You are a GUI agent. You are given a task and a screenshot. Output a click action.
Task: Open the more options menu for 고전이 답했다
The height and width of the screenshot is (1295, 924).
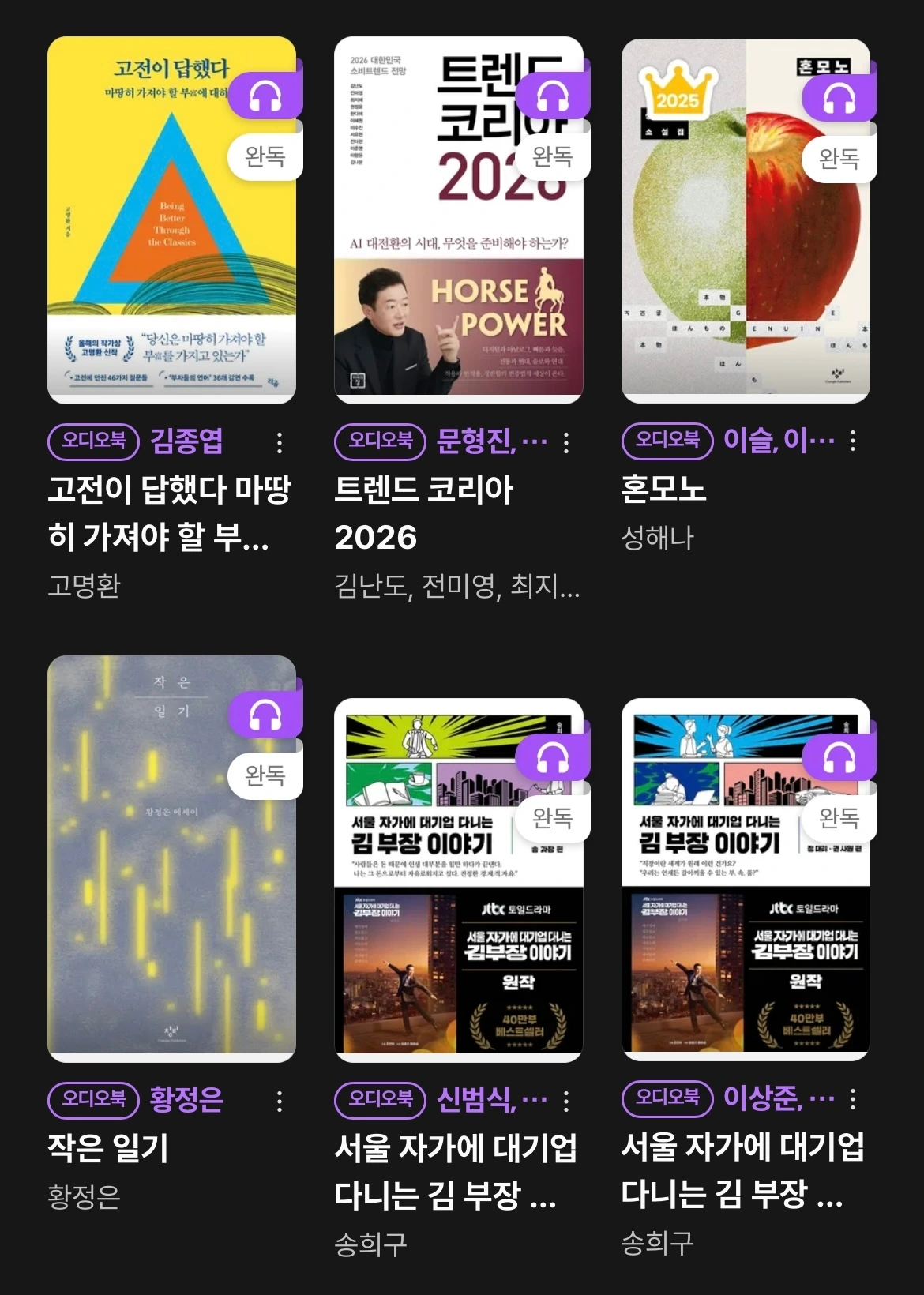pos(280,442)
